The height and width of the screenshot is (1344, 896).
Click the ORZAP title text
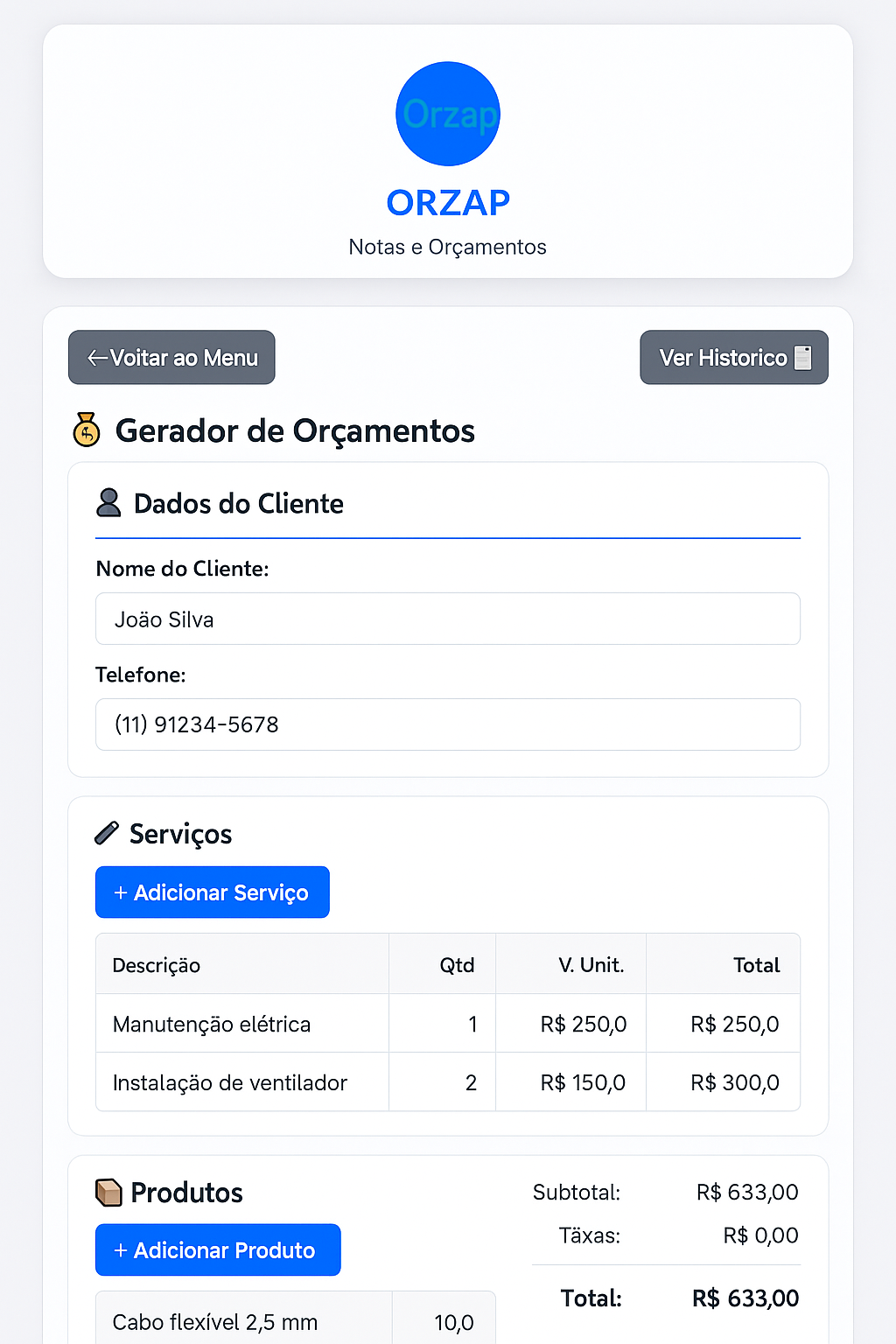[447, 202]
